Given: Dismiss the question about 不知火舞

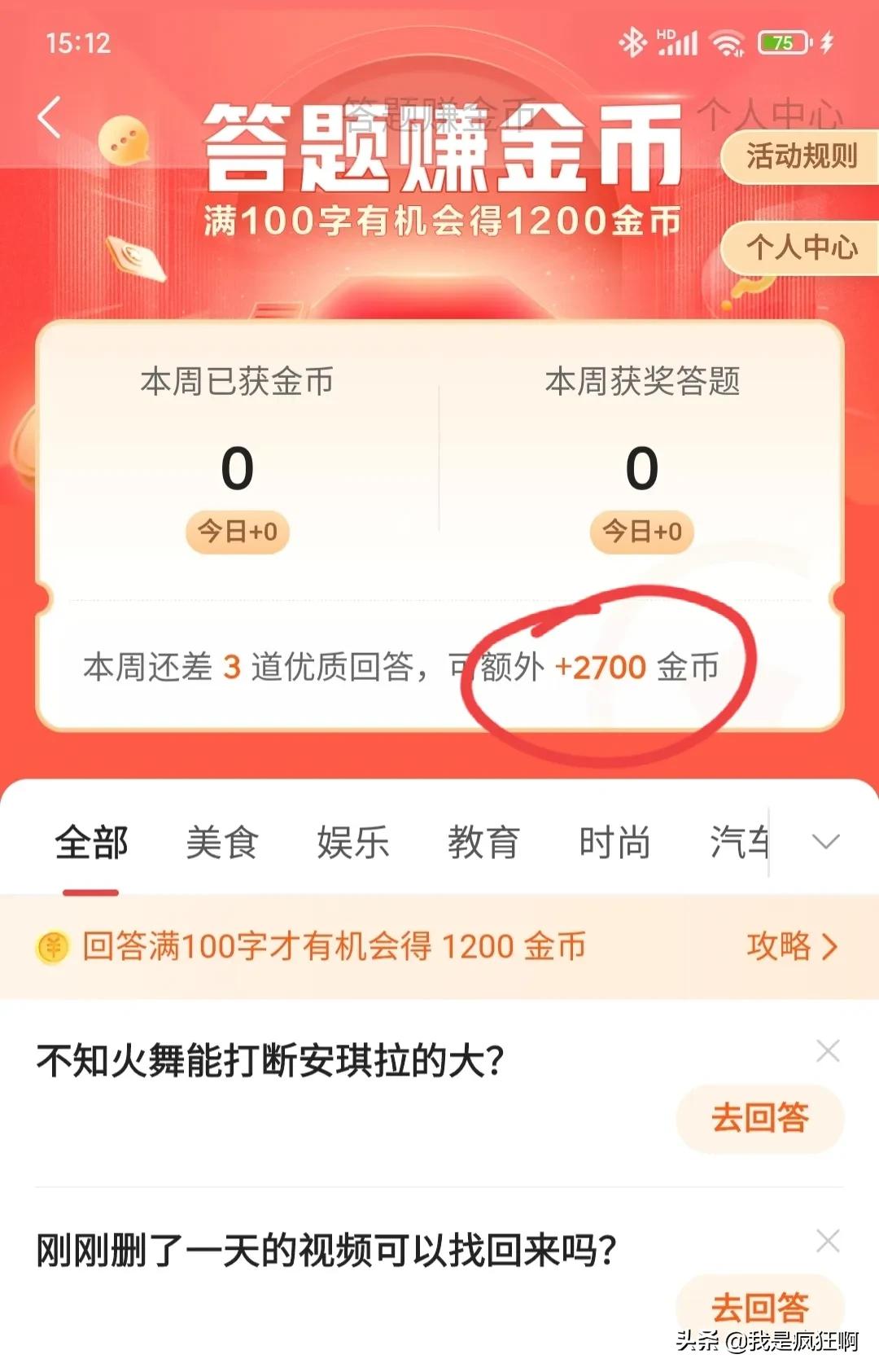Looking at the screenshot, I should pos(829,1053).
